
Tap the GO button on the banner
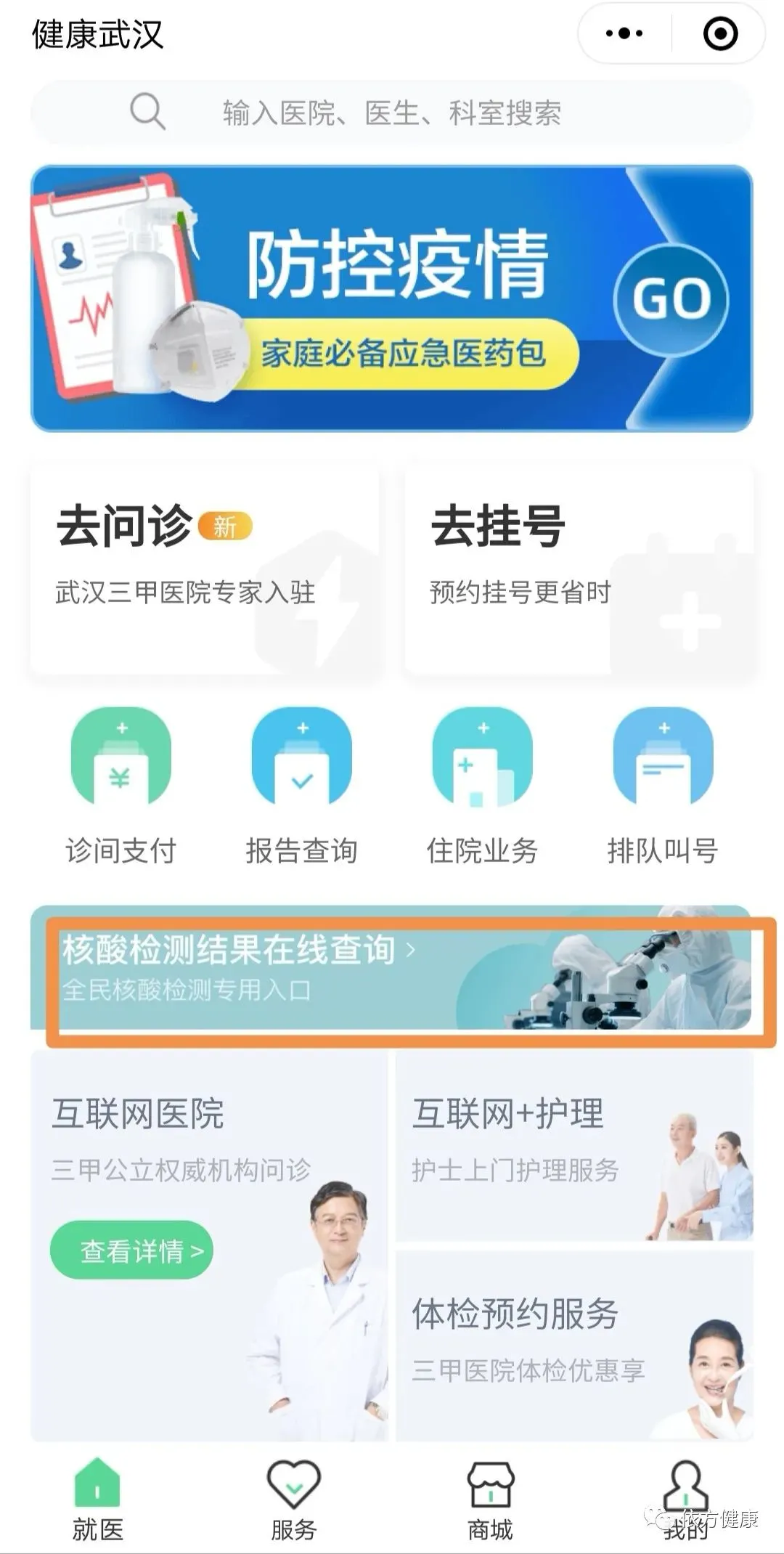(671, 299)
